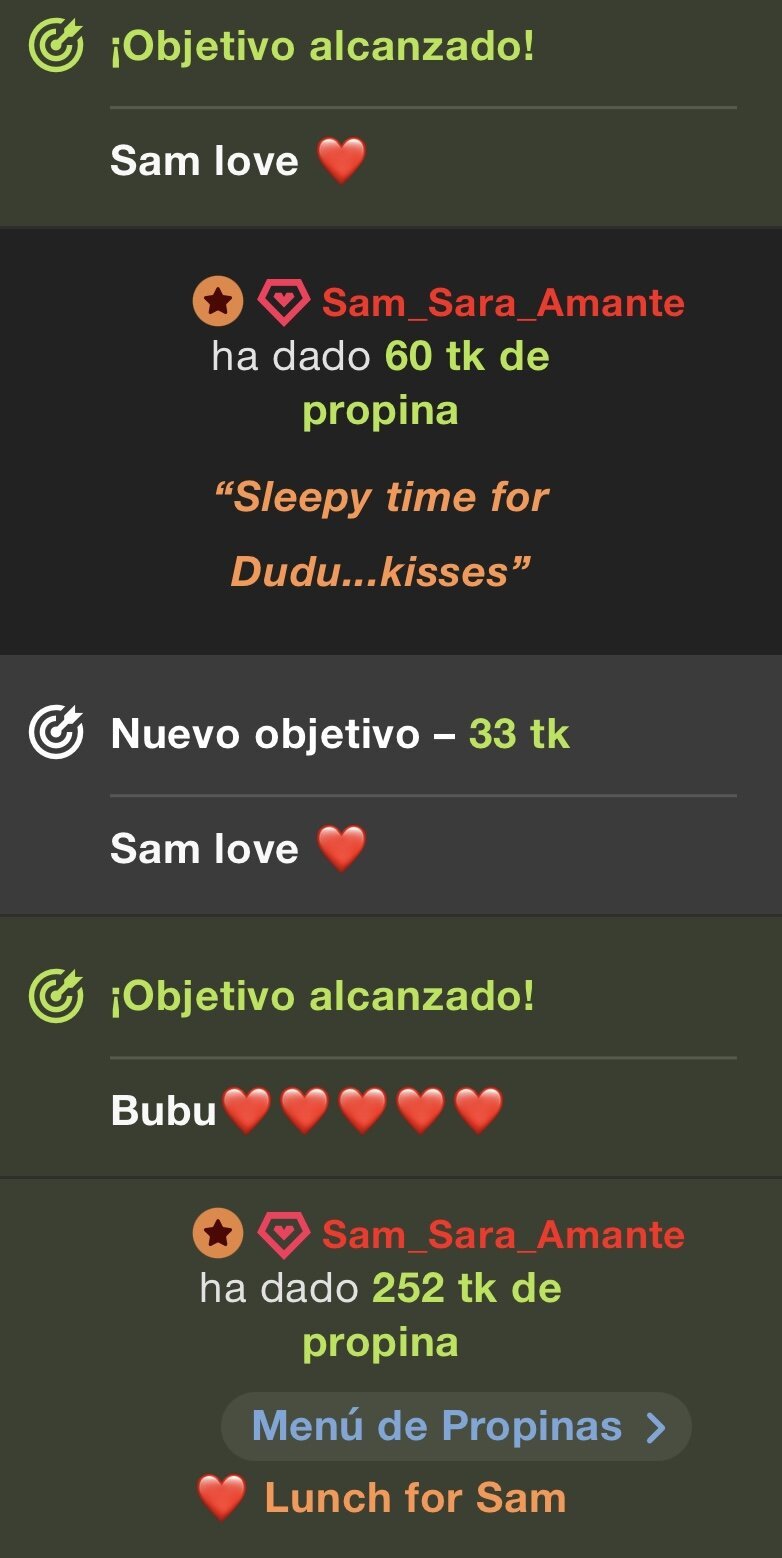Open Sam_Sara_Amante's profile on the 60 tk tip
This screenshot has width=782, height=1558.
click(x=502, y=302)
